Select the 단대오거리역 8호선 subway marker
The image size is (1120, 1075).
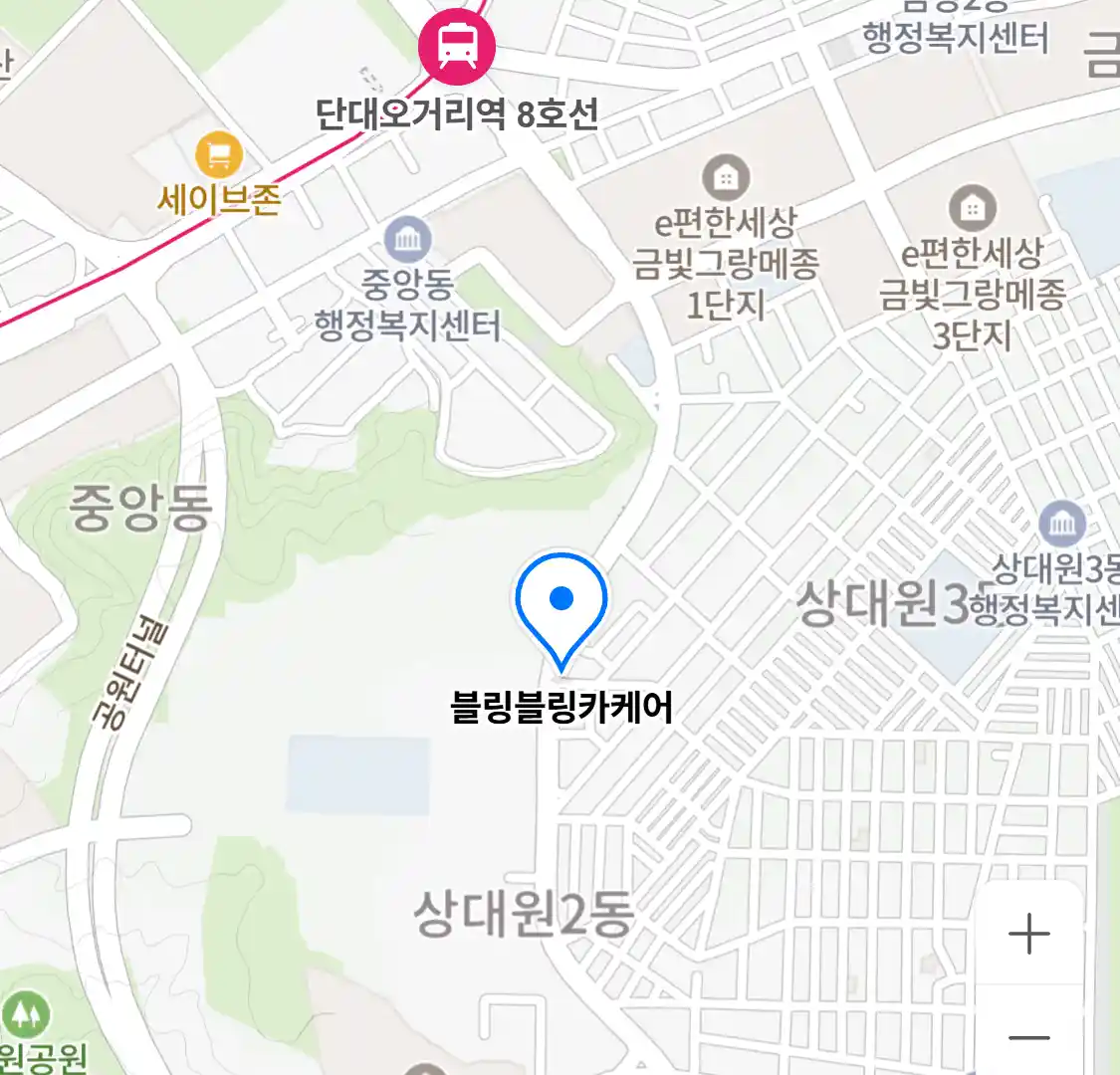pos(456,45)
